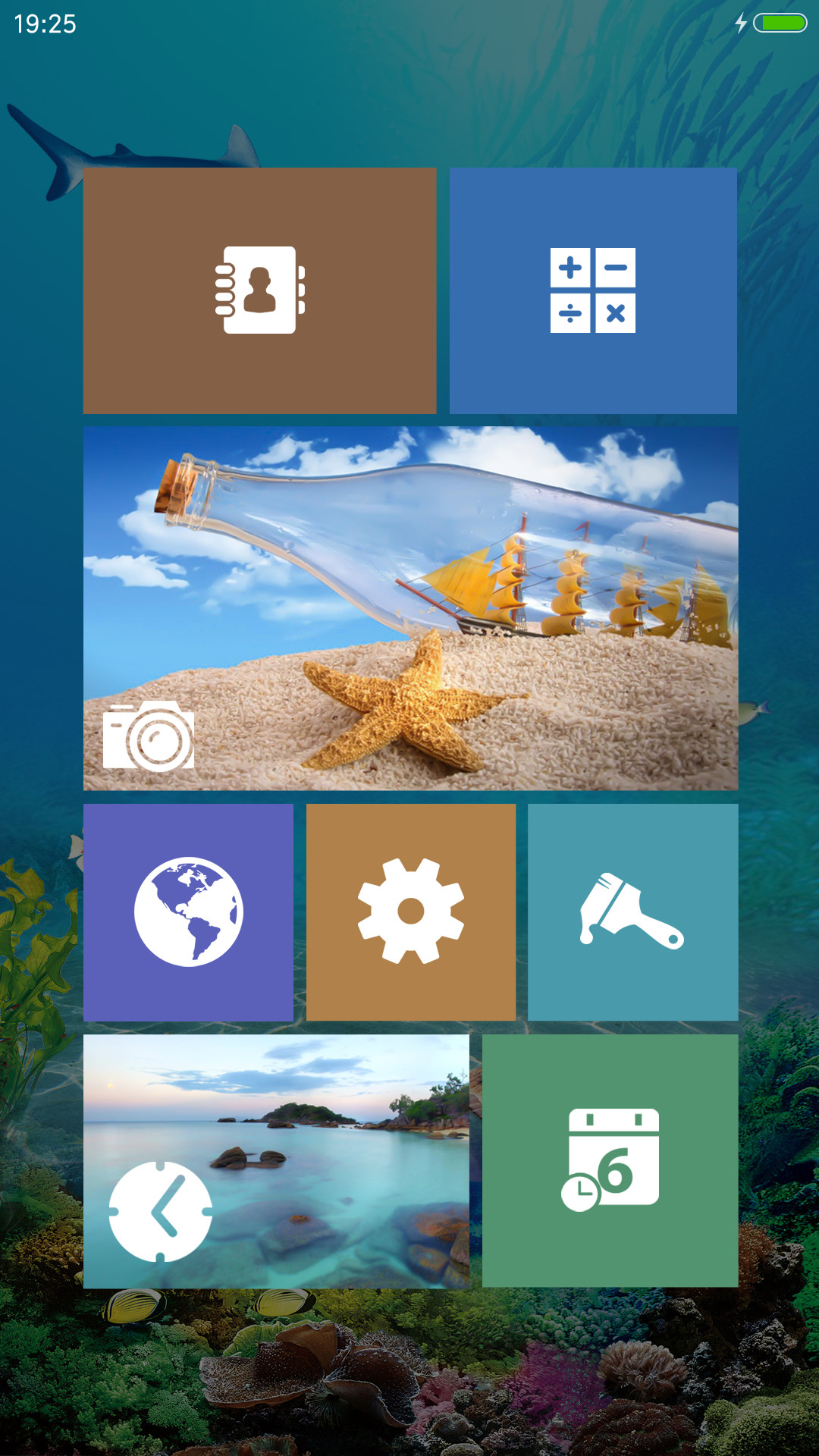Open the clock tile with the seascape
Viewport: 819px width, 1456px height.
point(276,1161)
